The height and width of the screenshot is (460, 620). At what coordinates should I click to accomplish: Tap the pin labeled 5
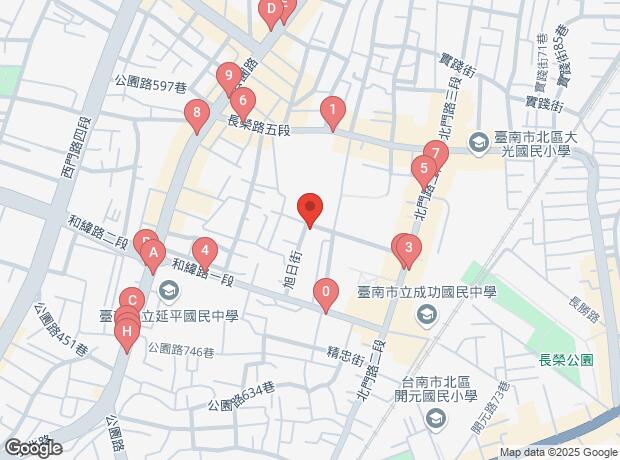tap(424, 168)
